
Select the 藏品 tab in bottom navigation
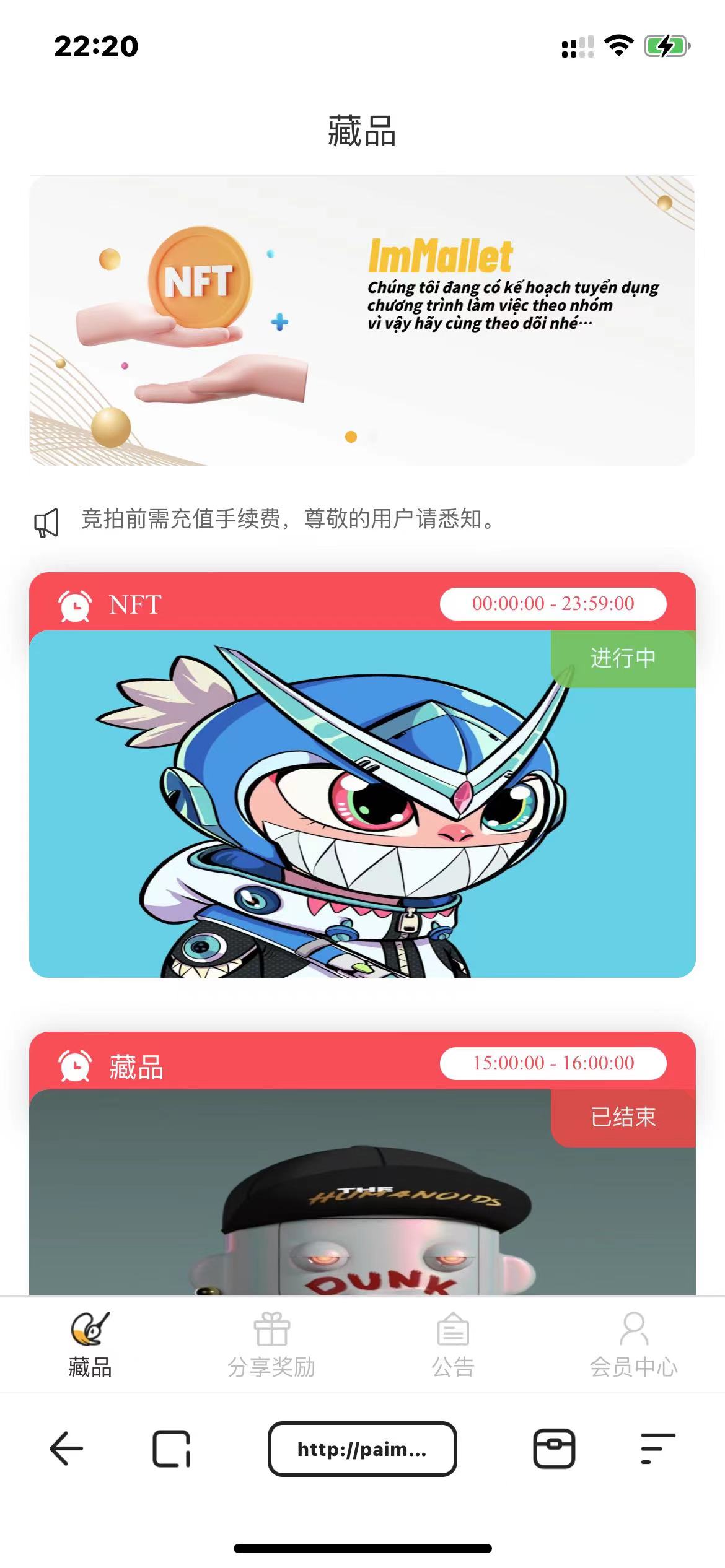[90, 1344]
